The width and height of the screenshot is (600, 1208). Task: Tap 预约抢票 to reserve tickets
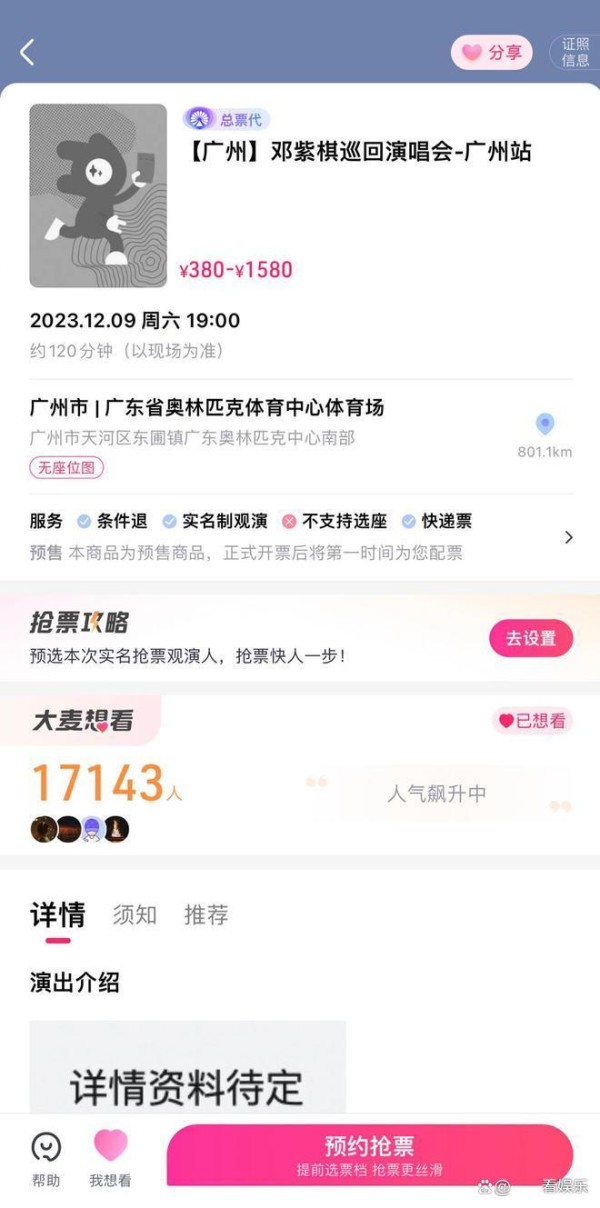coord(369,1155)
